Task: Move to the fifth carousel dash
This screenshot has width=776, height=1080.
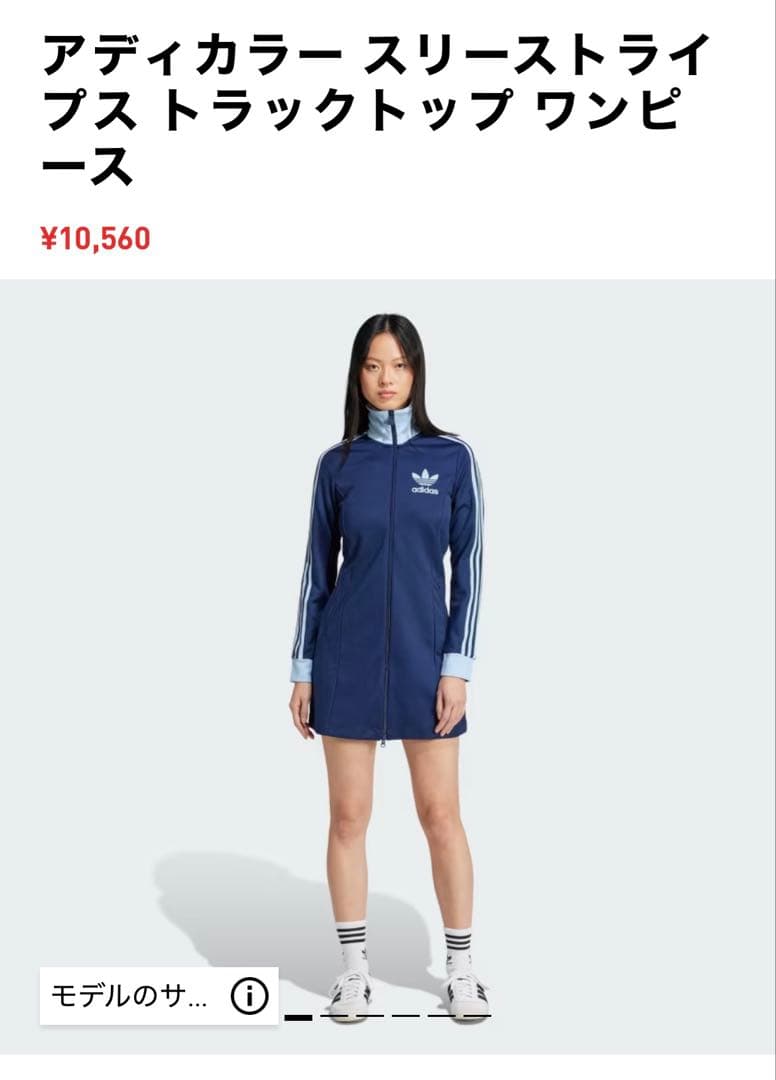Action: pos(440,1017)
